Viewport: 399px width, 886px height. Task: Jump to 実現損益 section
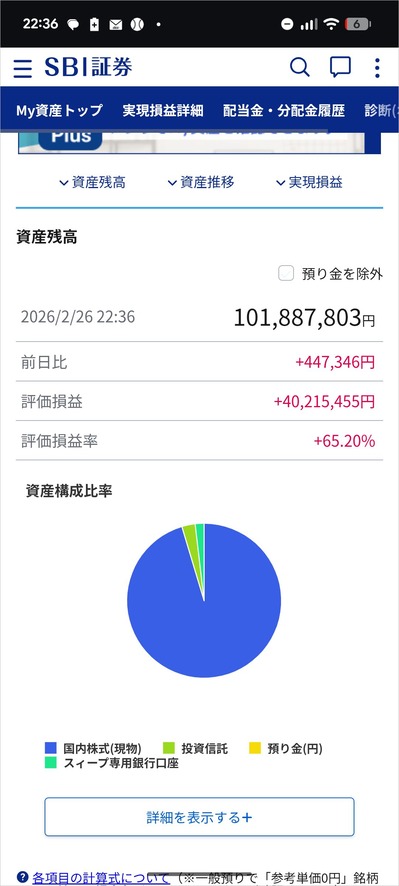click(309, 183)
